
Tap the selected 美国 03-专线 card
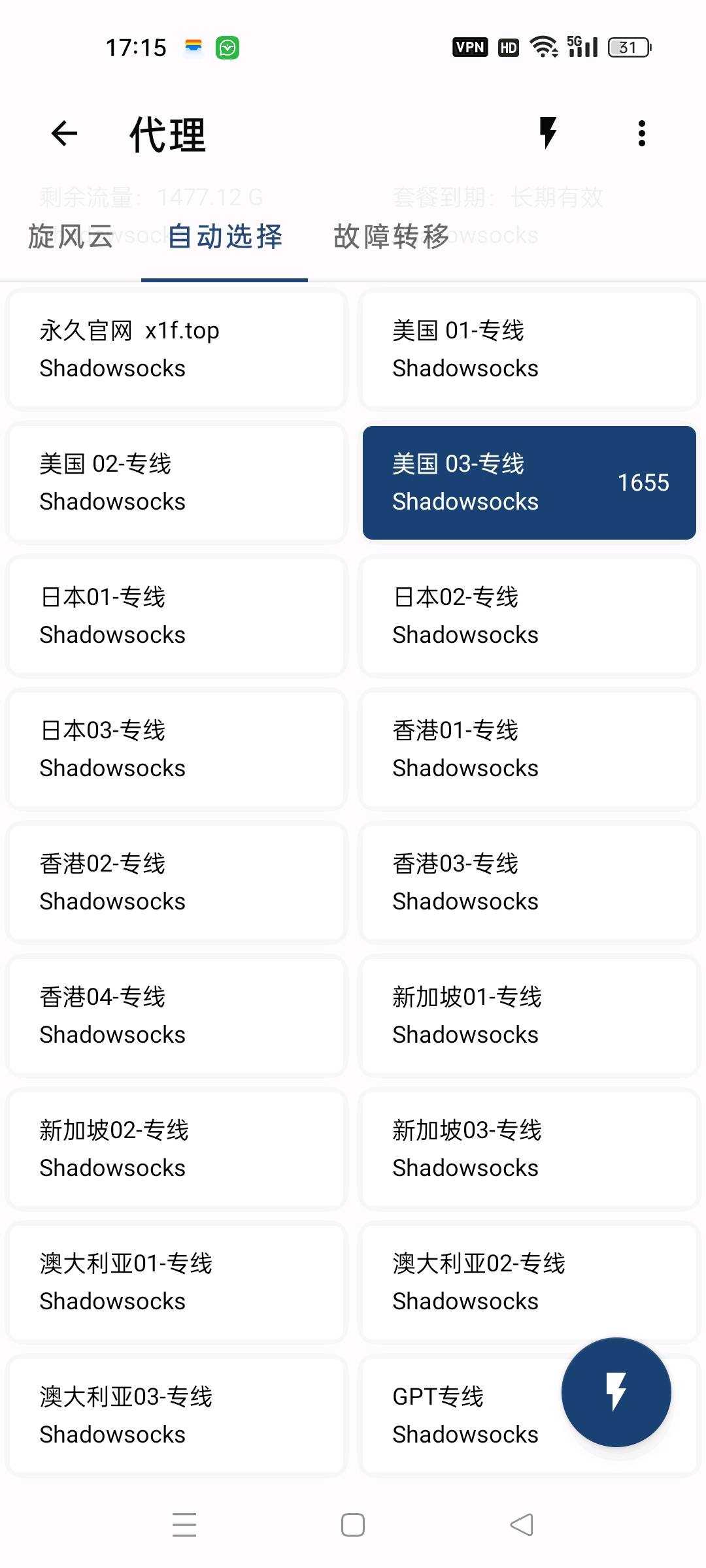pyautogui.click(x=529, y=483)
